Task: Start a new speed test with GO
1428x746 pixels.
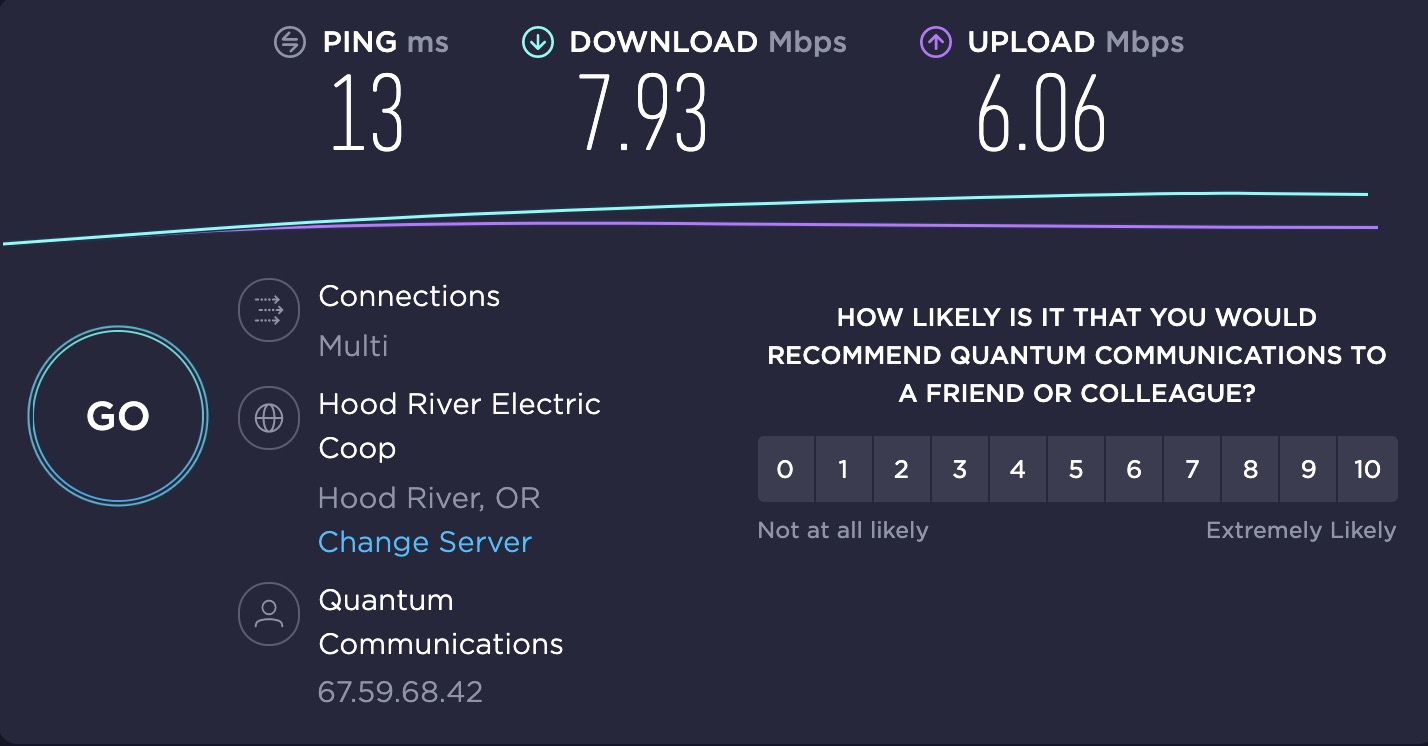Action: [118, 416]
